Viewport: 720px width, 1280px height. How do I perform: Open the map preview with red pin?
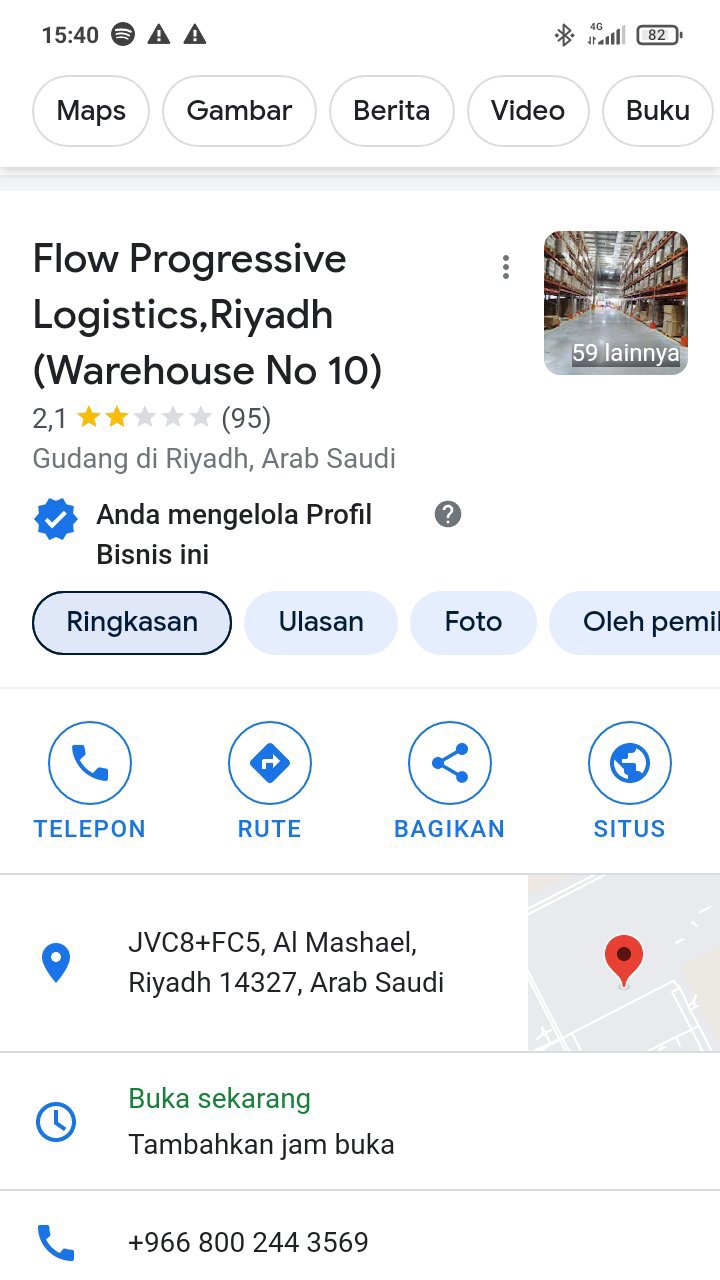(x=623, y=963)
